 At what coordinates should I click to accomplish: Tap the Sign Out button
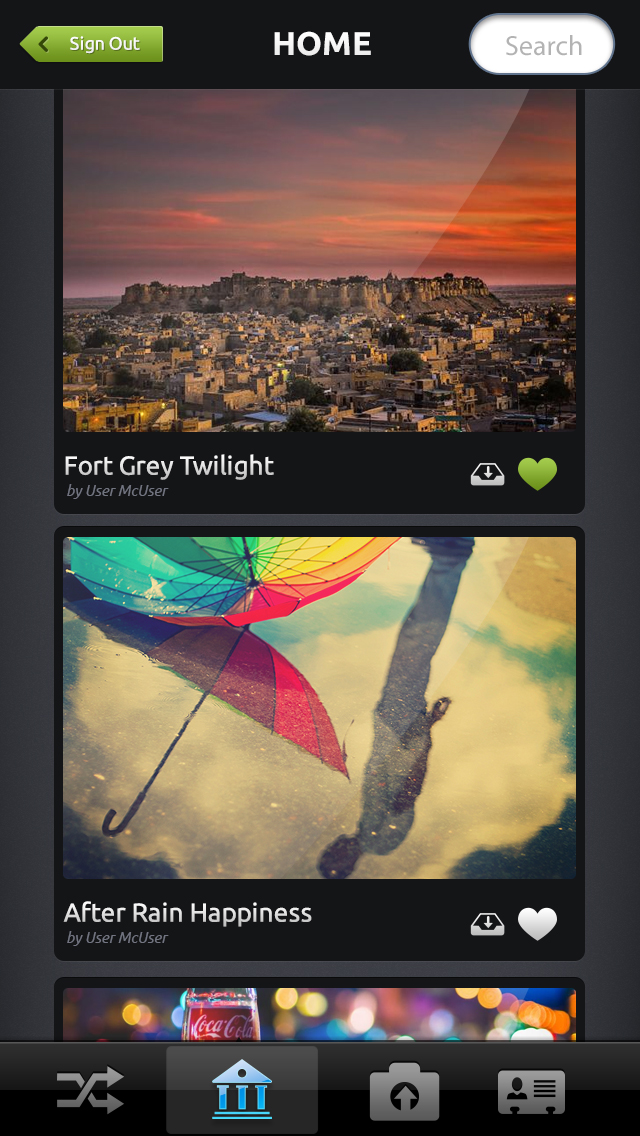point(92,44)
